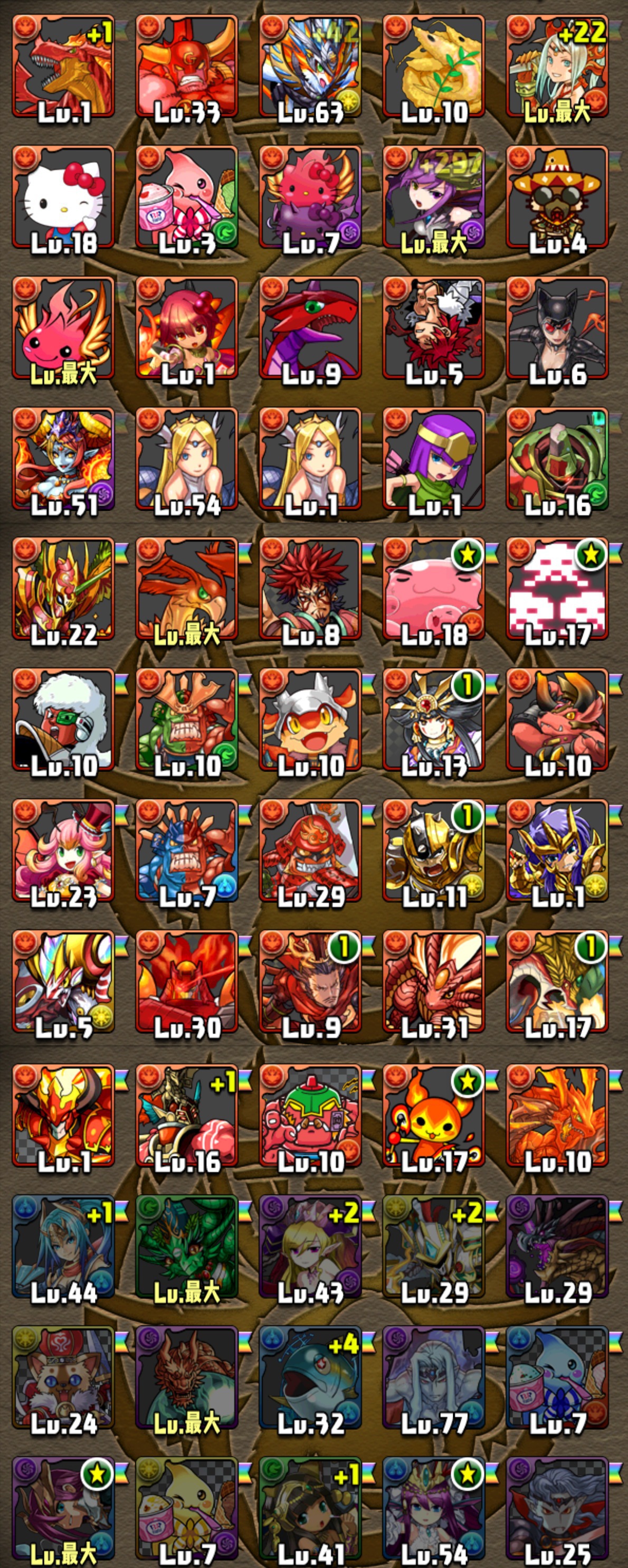This screenshot has width=628, height=1568.
Task: Tap the purple-helmet archer at Lv.1
Action: click(x=433, y=459)
